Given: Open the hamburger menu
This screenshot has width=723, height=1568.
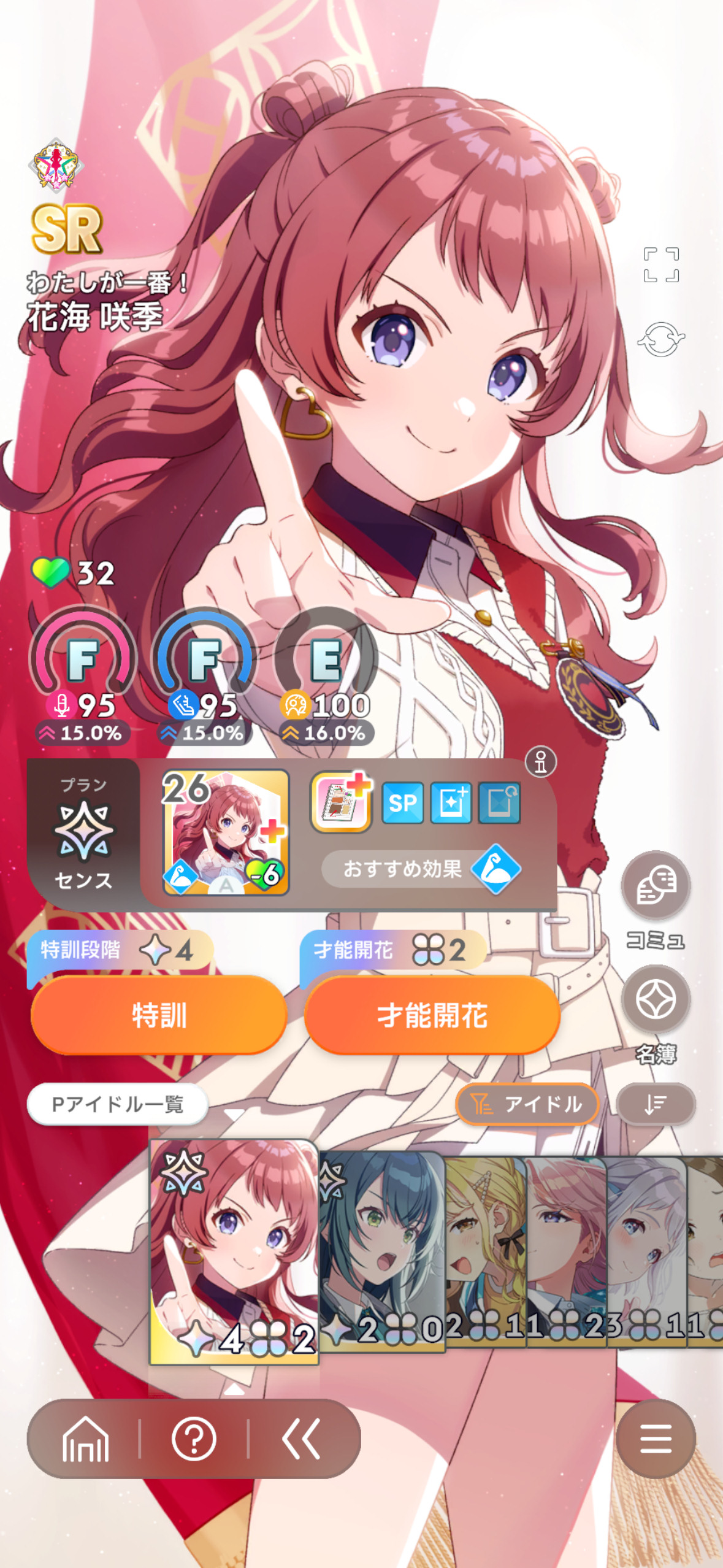Looking at the screenshot, I should tap(656, 1439).
